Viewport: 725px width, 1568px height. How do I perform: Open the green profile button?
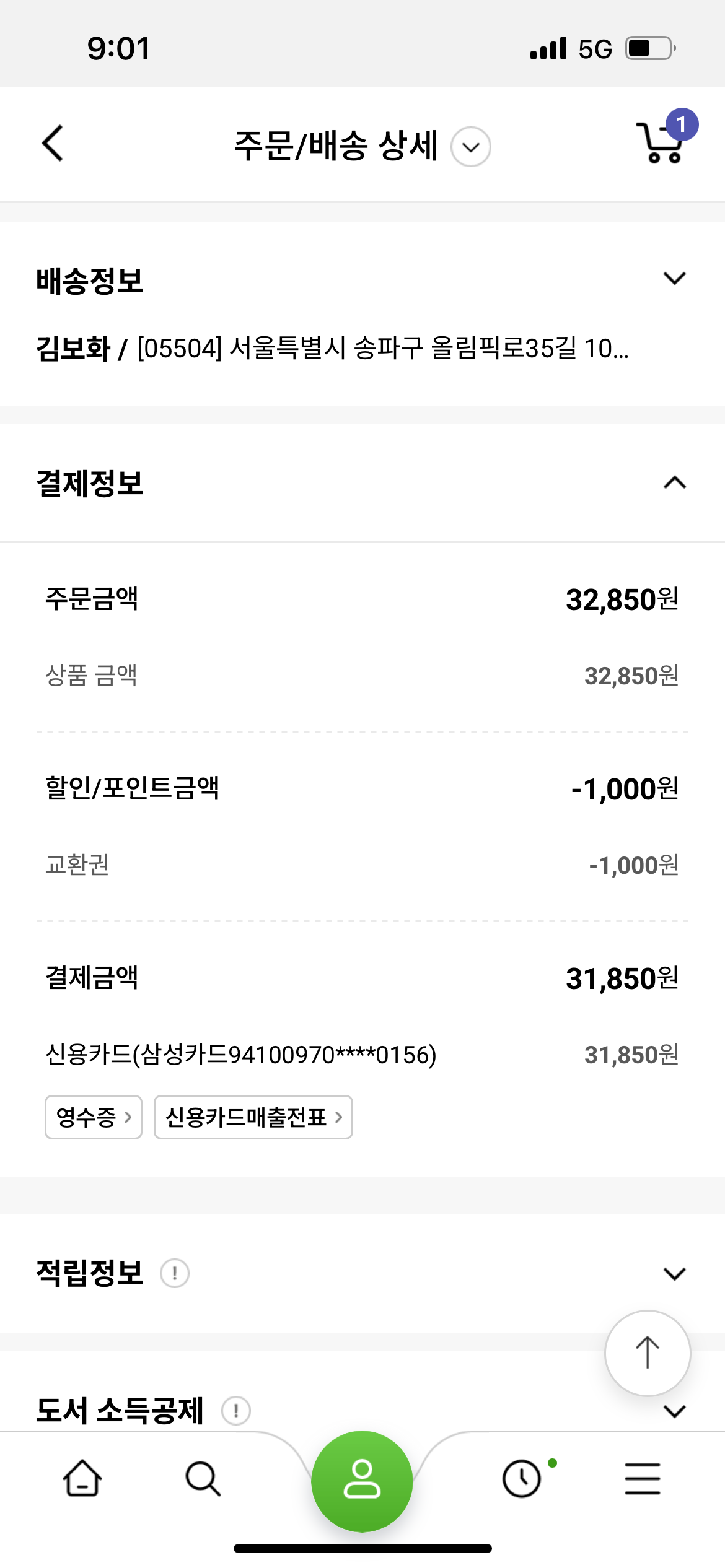(x=362, y=1482)
